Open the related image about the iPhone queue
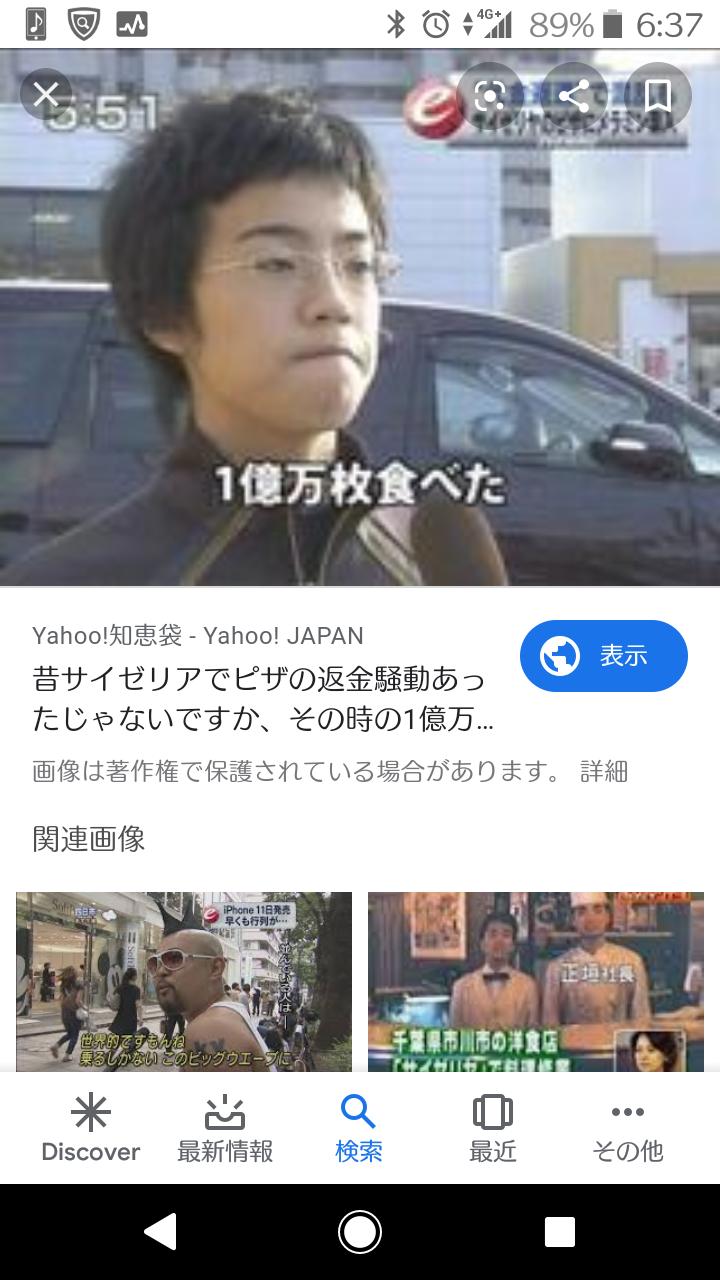Viewport: 720px width, 1280px height. pyautogui.click(x=184, y=981)
